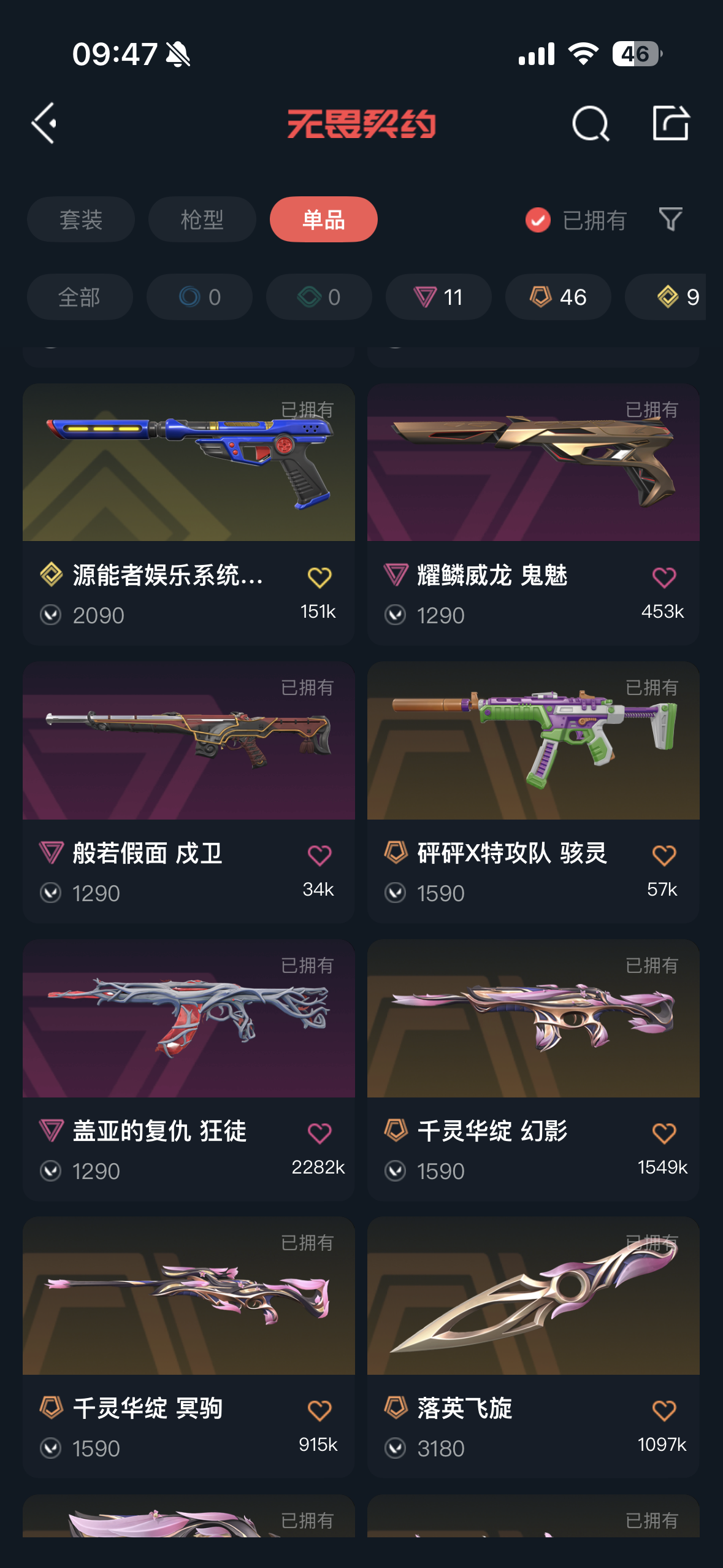
Task: Like the 砰砰X特攻队 骇灵 skin
Action: [664, 855]
